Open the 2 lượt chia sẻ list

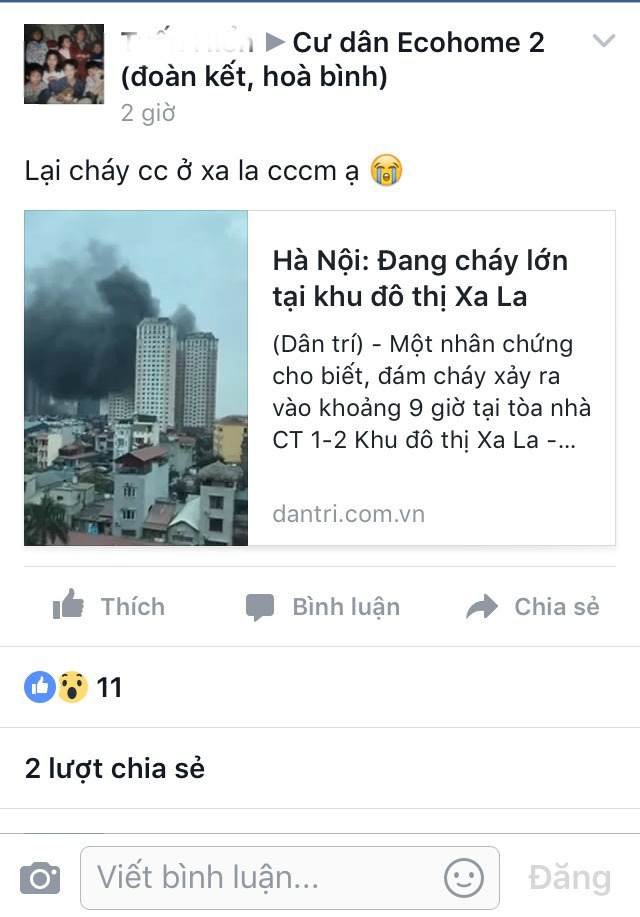pos(115,768)
